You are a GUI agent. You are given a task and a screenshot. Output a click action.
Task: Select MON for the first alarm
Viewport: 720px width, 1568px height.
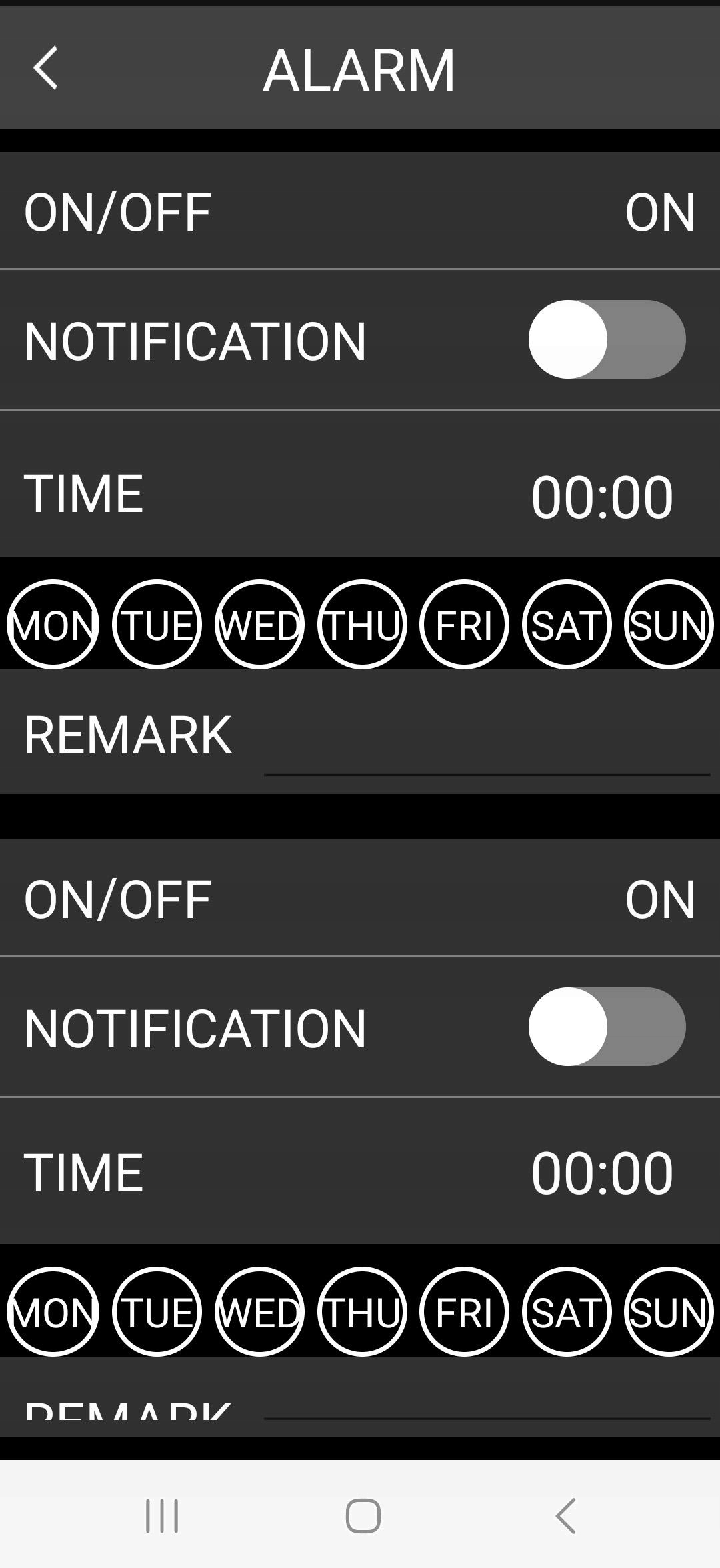[x=53, y=624]
